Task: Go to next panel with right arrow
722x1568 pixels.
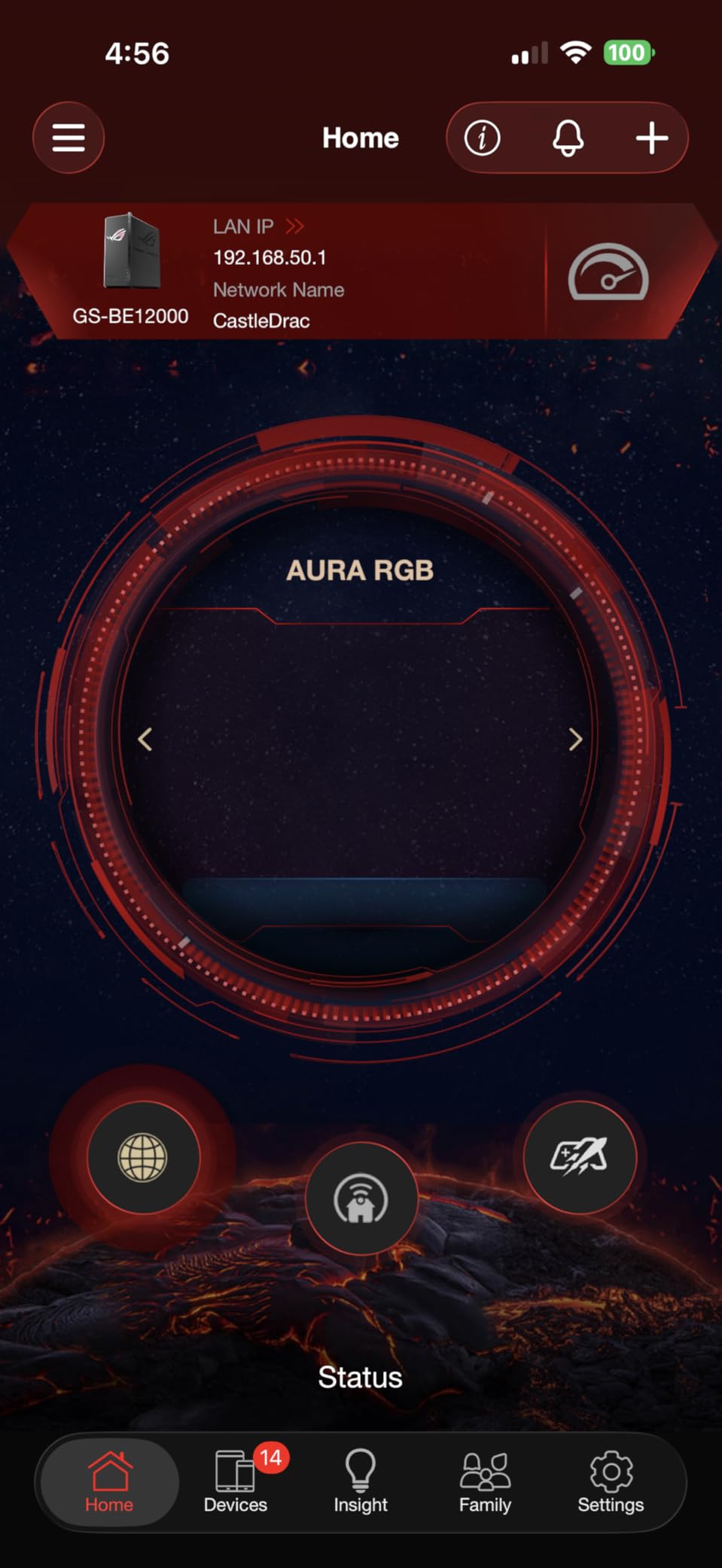Action: click(575, 739)
